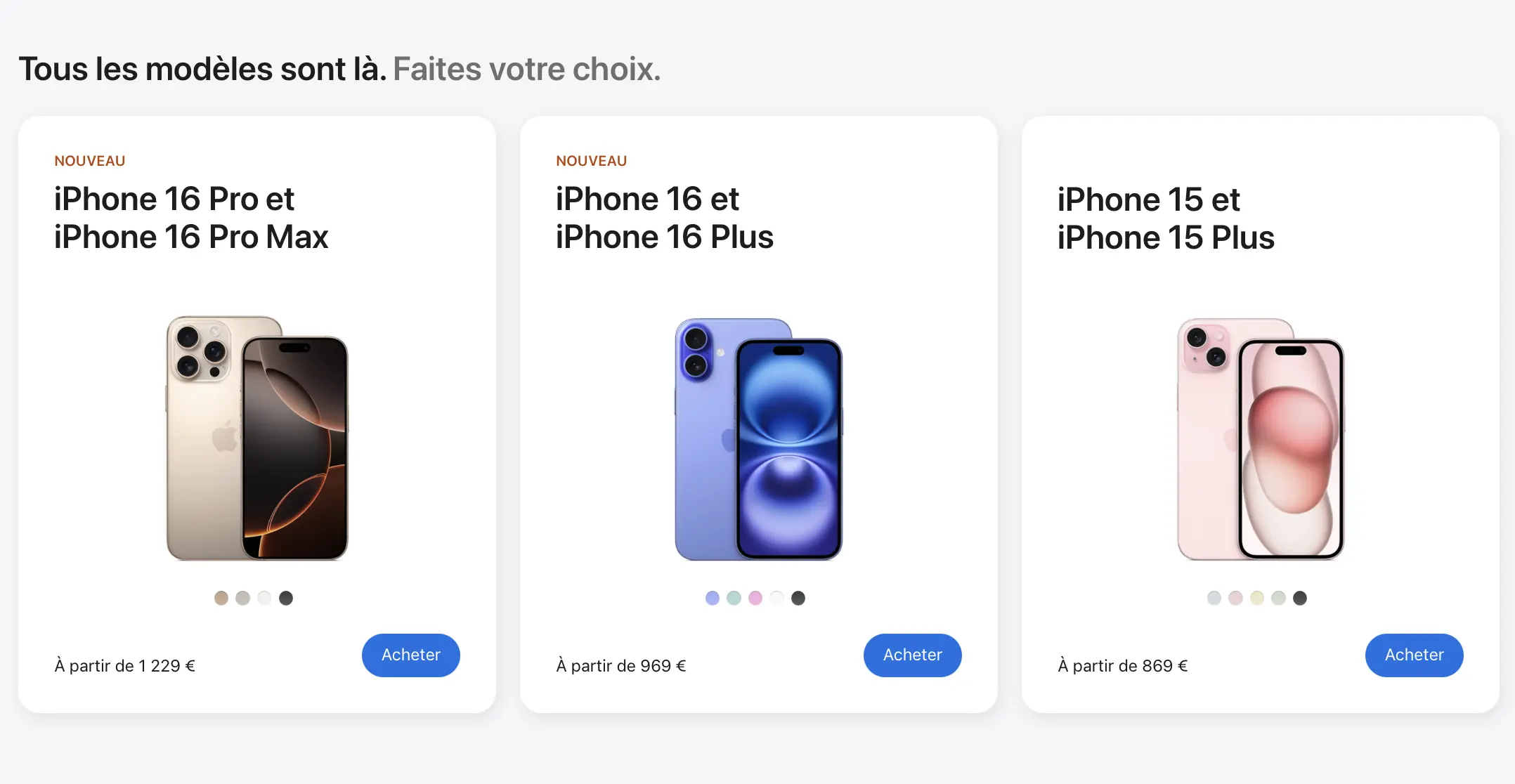Select the white swatch for iPhone 16 Pro
1515x784 pixels.
click(x=264, y=598)
